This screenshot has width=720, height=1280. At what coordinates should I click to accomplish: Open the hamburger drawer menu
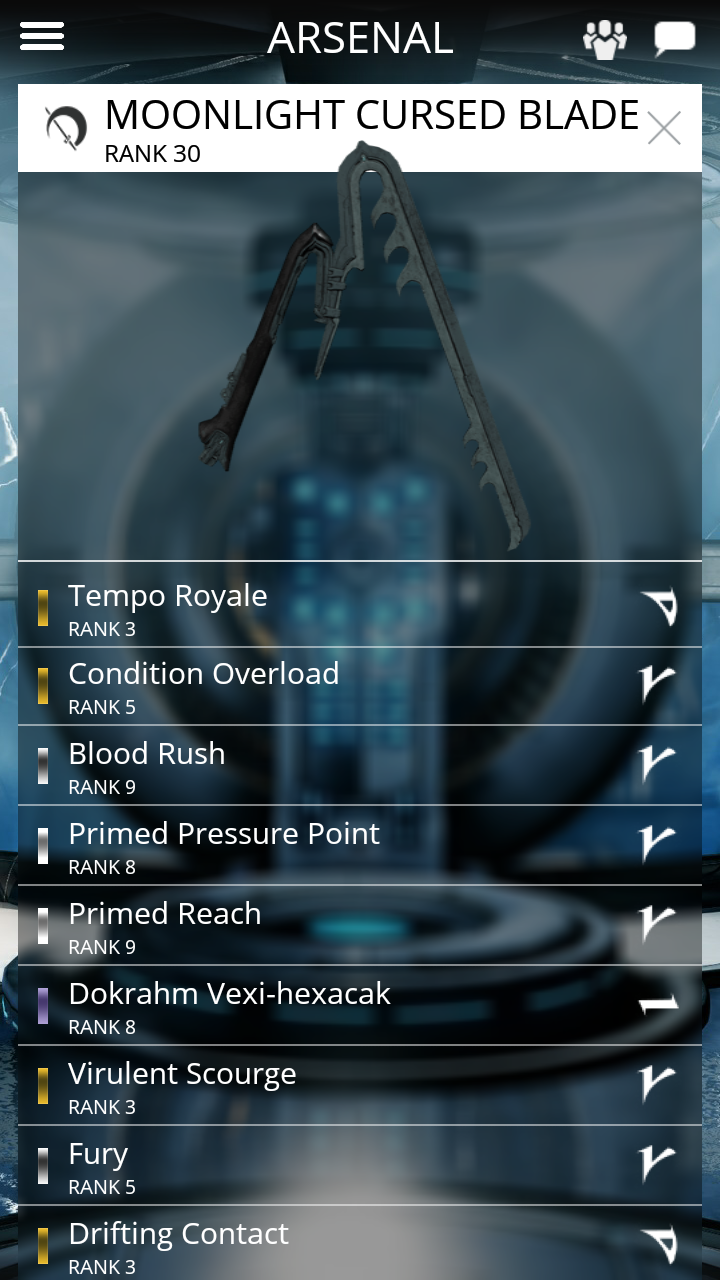42,37
